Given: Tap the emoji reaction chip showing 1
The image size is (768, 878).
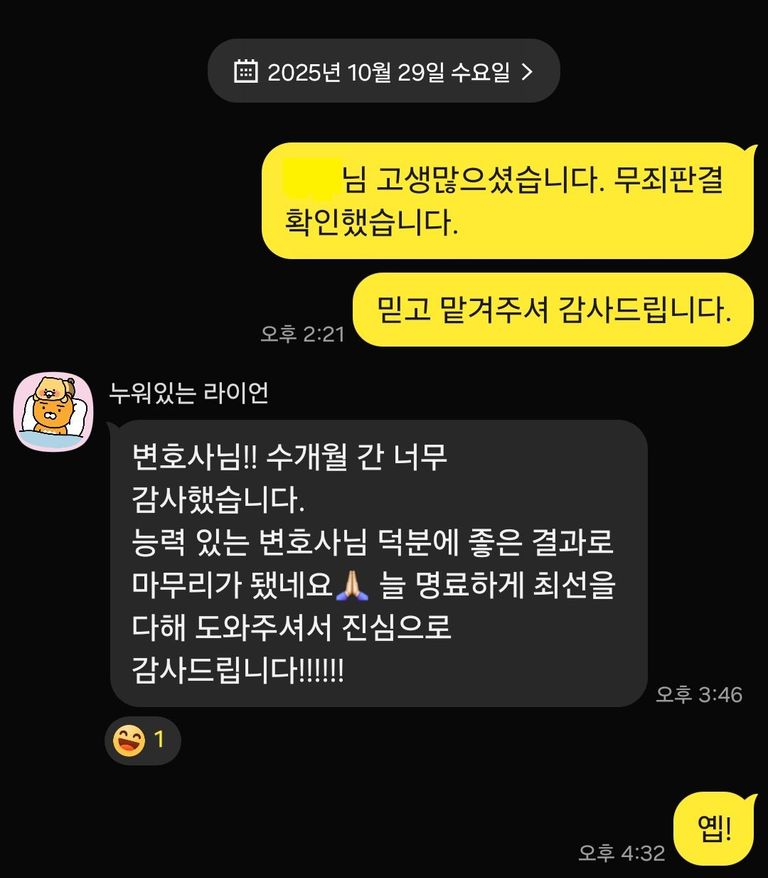Looking at the screenshot, I should coord(143,741).
